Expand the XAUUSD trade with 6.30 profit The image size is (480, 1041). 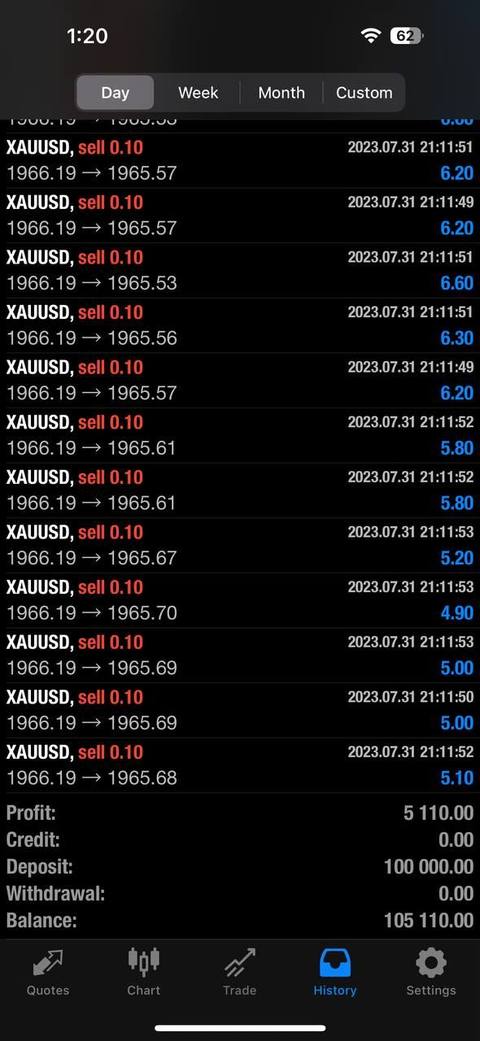[x=240, y=325]
